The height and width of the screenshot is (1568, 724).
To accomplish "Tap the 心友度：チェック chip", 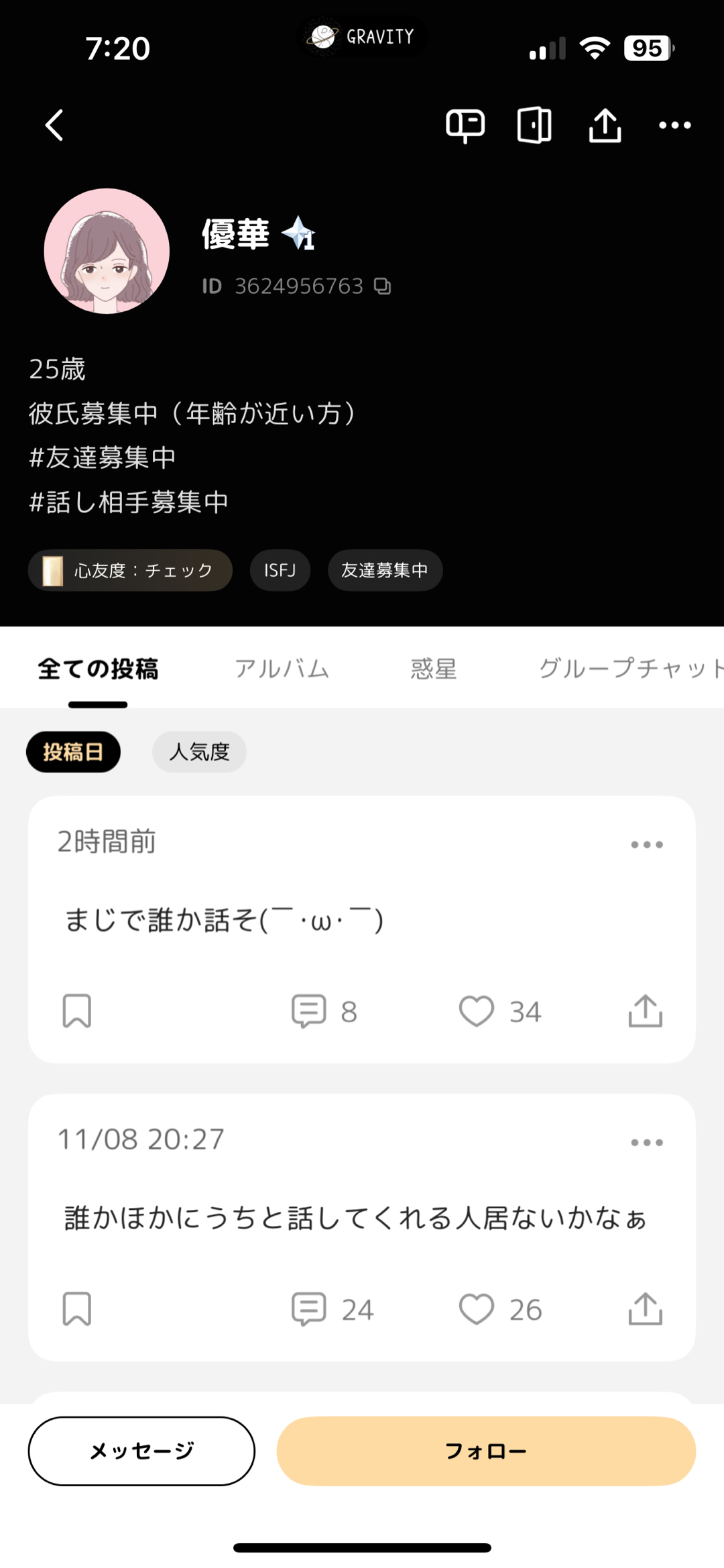I will coord(130,571).
